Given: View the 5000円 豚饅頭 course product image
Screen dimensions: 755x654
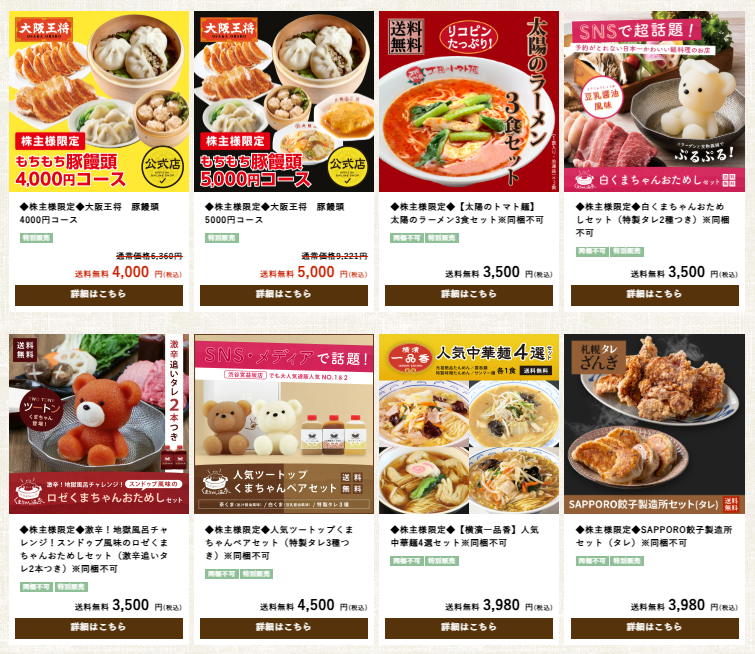Looking at the screenshot, I should coord(284,101).
